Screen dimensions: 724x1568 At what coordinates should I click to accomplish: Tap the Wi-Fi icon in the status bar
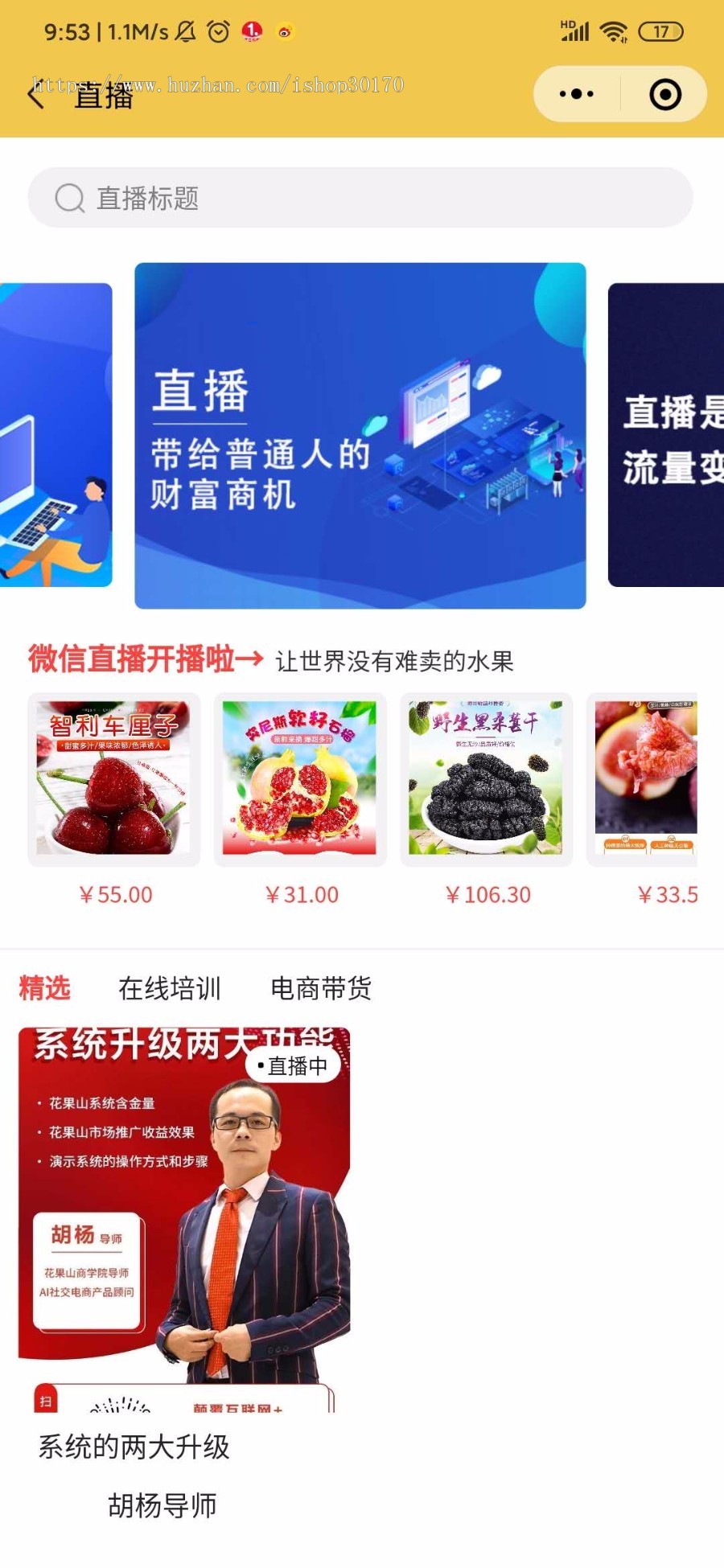pos(613,31)
